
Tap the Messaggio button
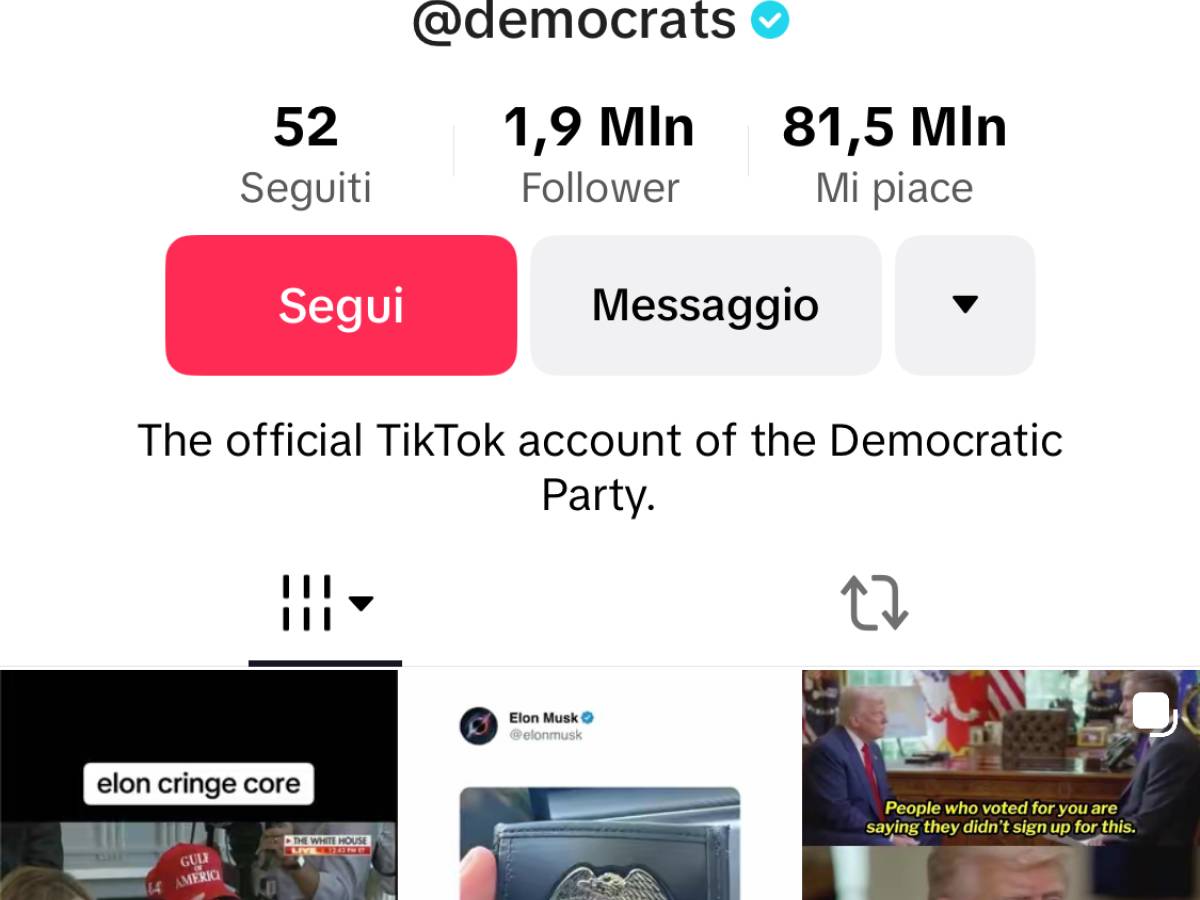coord(705,305)
